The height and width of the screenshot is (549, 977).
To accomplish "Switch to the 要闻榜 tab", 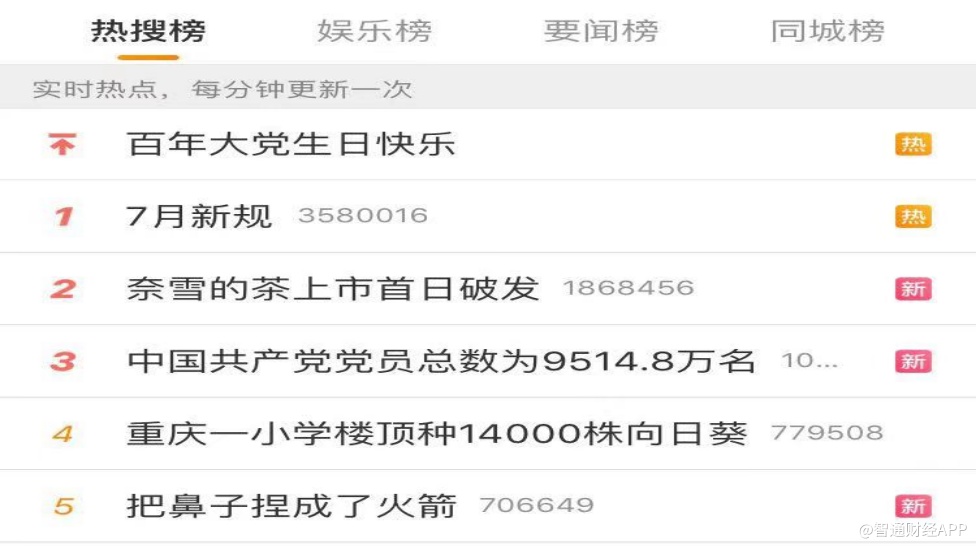I will [x=601, y=31].
